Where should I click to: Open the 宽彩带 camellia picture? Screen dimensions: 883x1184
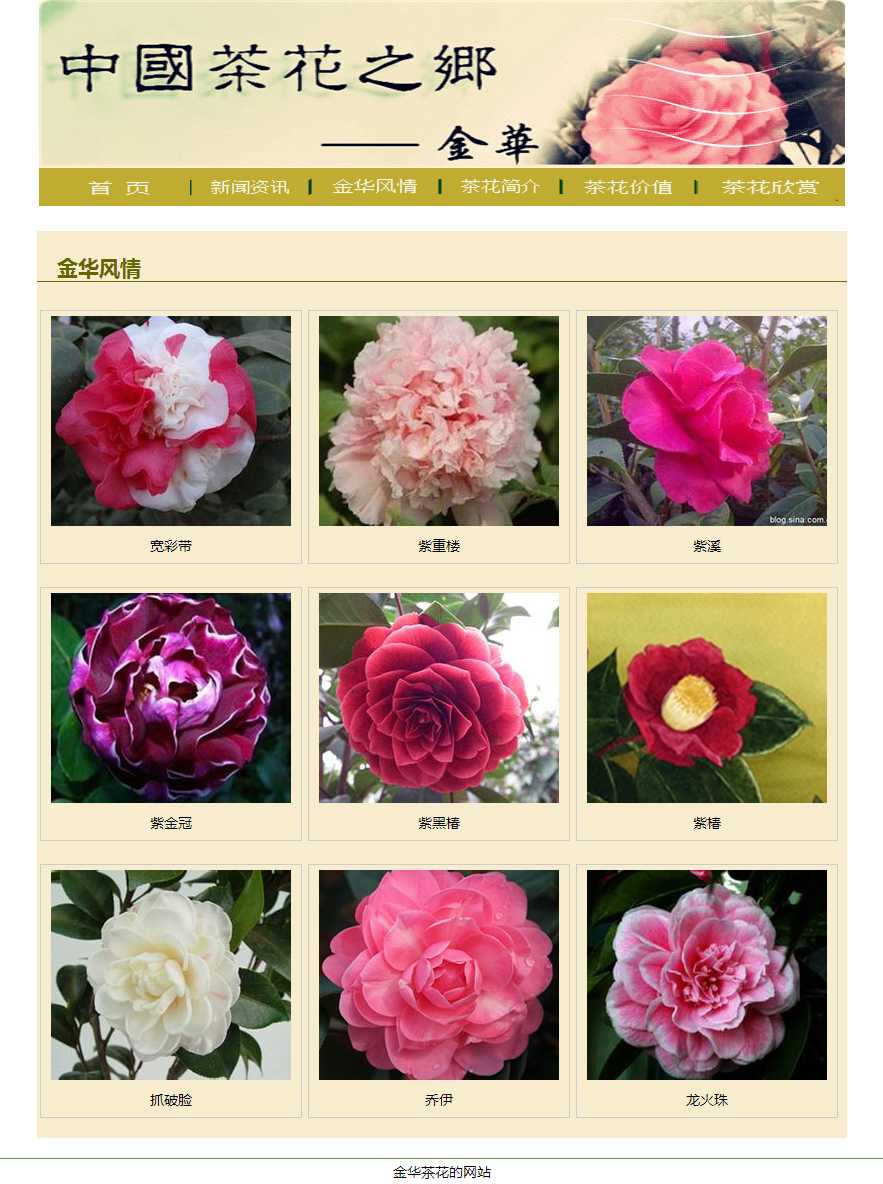(x=171, y=421)
